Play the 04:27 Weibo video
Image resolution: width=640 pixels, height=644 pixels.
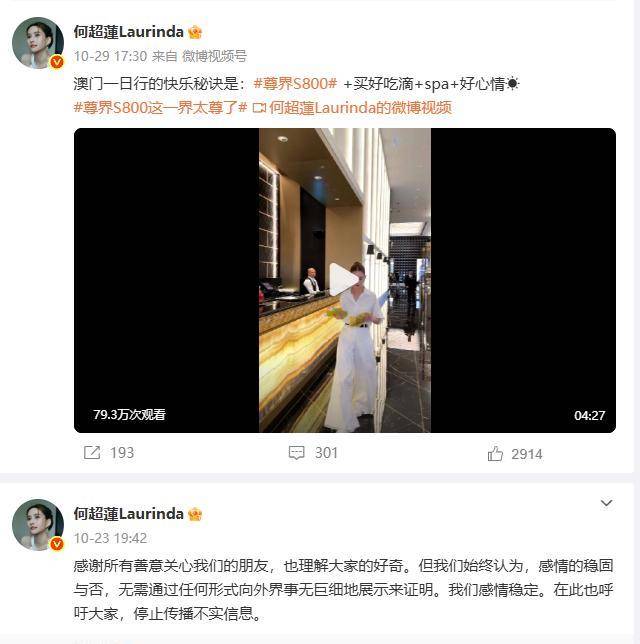[344, 280]
